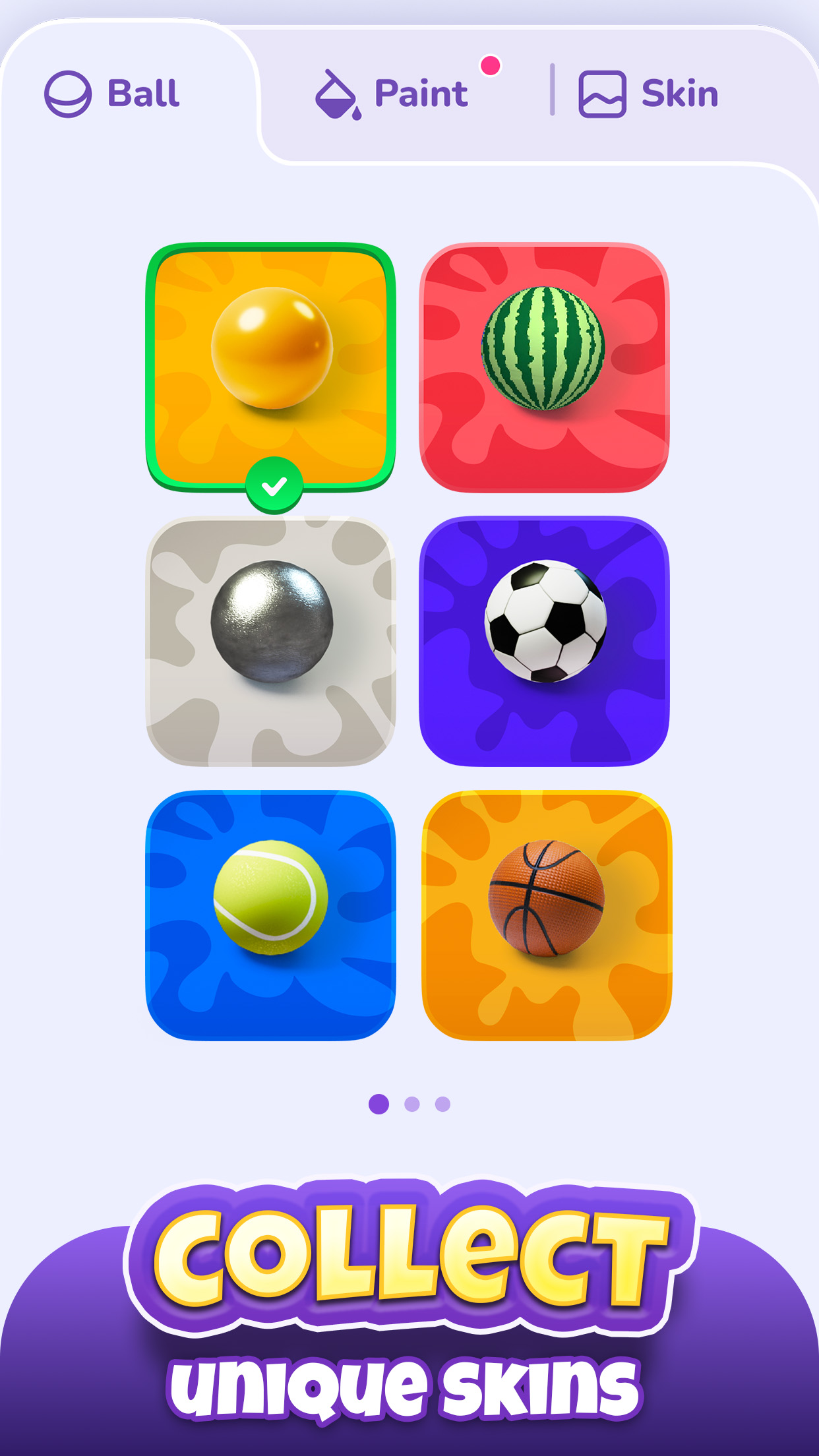This screenshot has width=819, height=1456.
Task: Choose the soccer ball skin
Action: 544,641
